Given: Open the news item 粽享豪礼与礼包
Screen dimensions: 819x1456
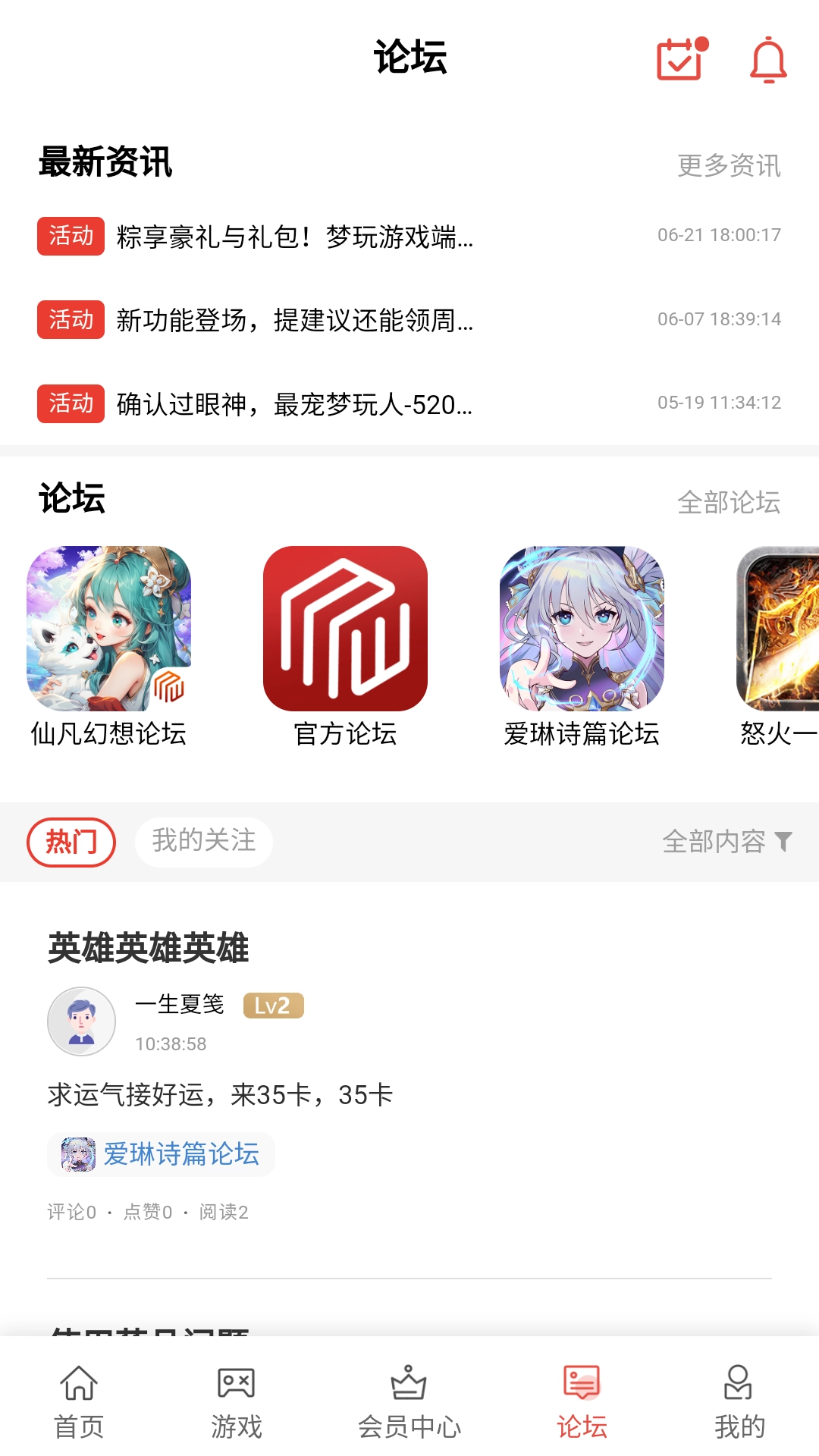Looking at the screenshot, I should point(294,237).
